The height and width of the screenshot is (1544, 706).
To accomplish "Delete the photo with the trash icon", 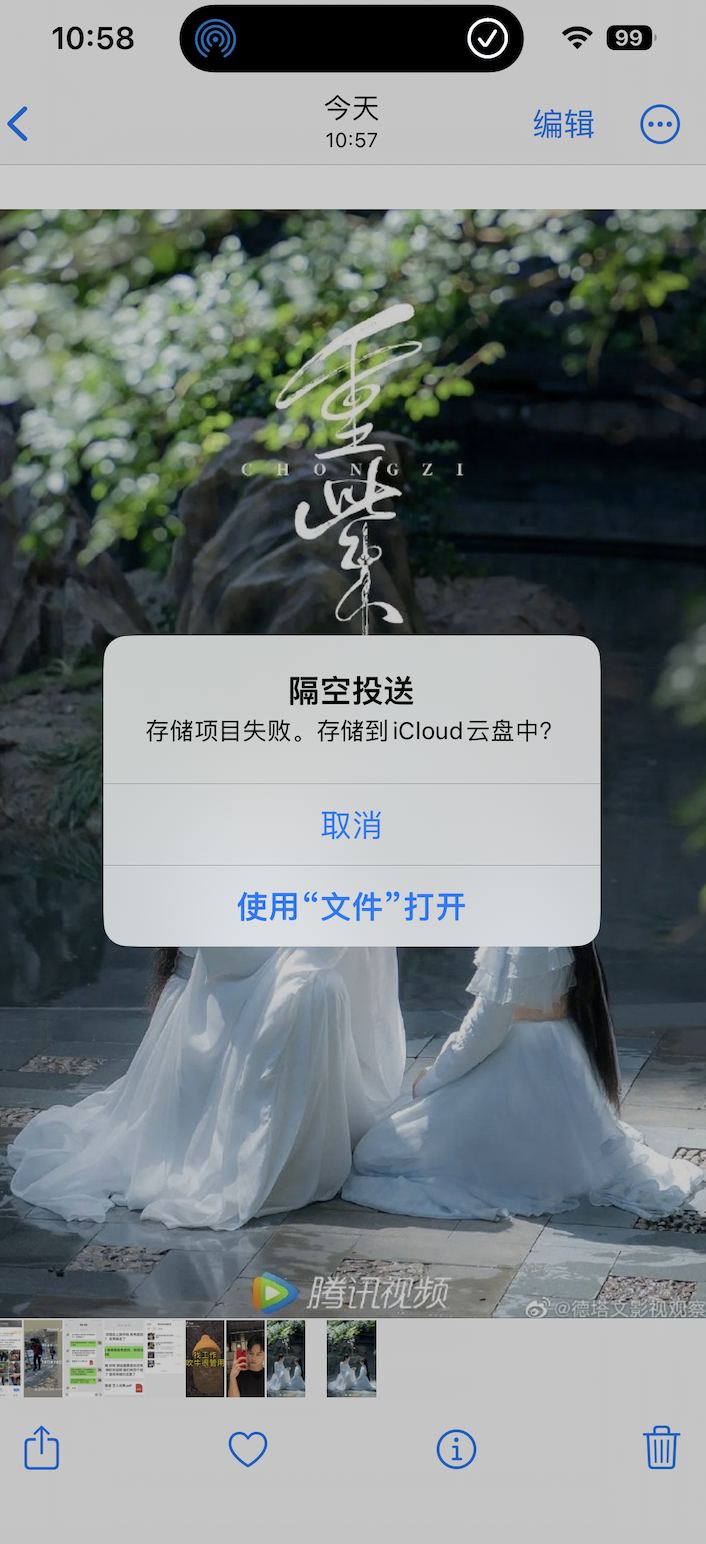I will click(661, 1448).
